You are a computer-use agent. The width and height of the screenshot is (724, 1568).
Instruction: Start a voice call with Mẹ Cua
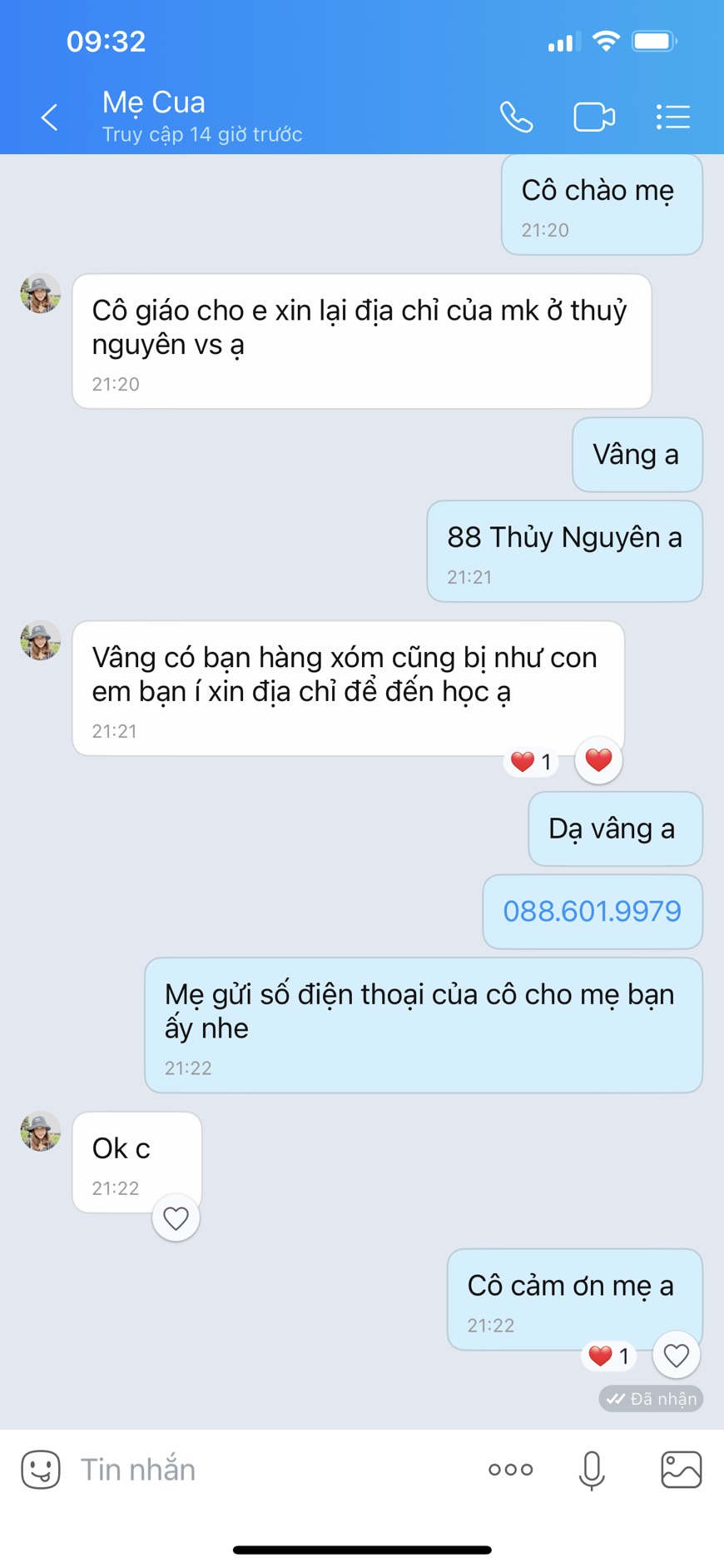click(x=516, y=117)
